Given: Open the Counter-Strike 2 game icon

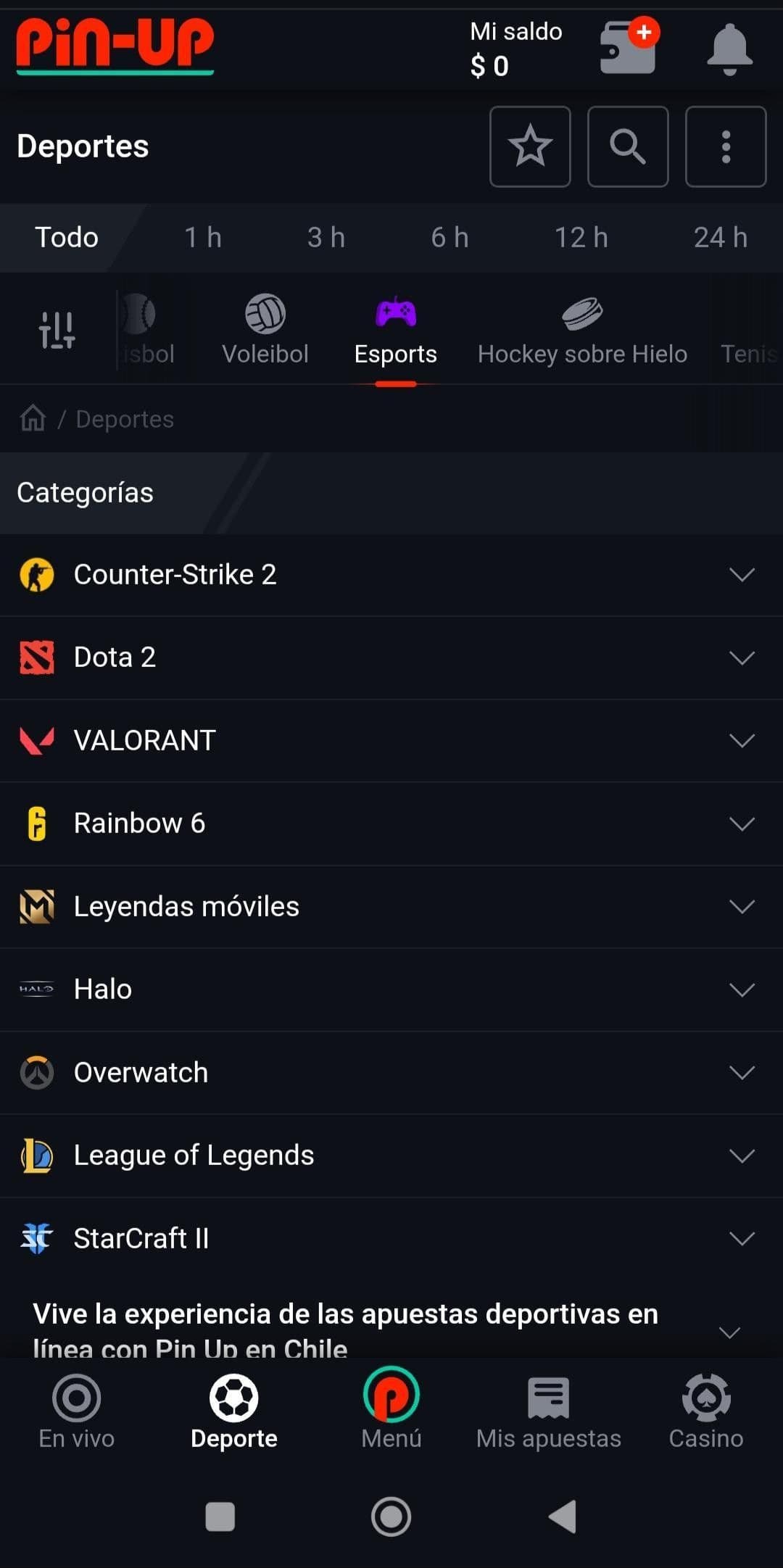Looking at the screenshot, I should pos(38,574).
